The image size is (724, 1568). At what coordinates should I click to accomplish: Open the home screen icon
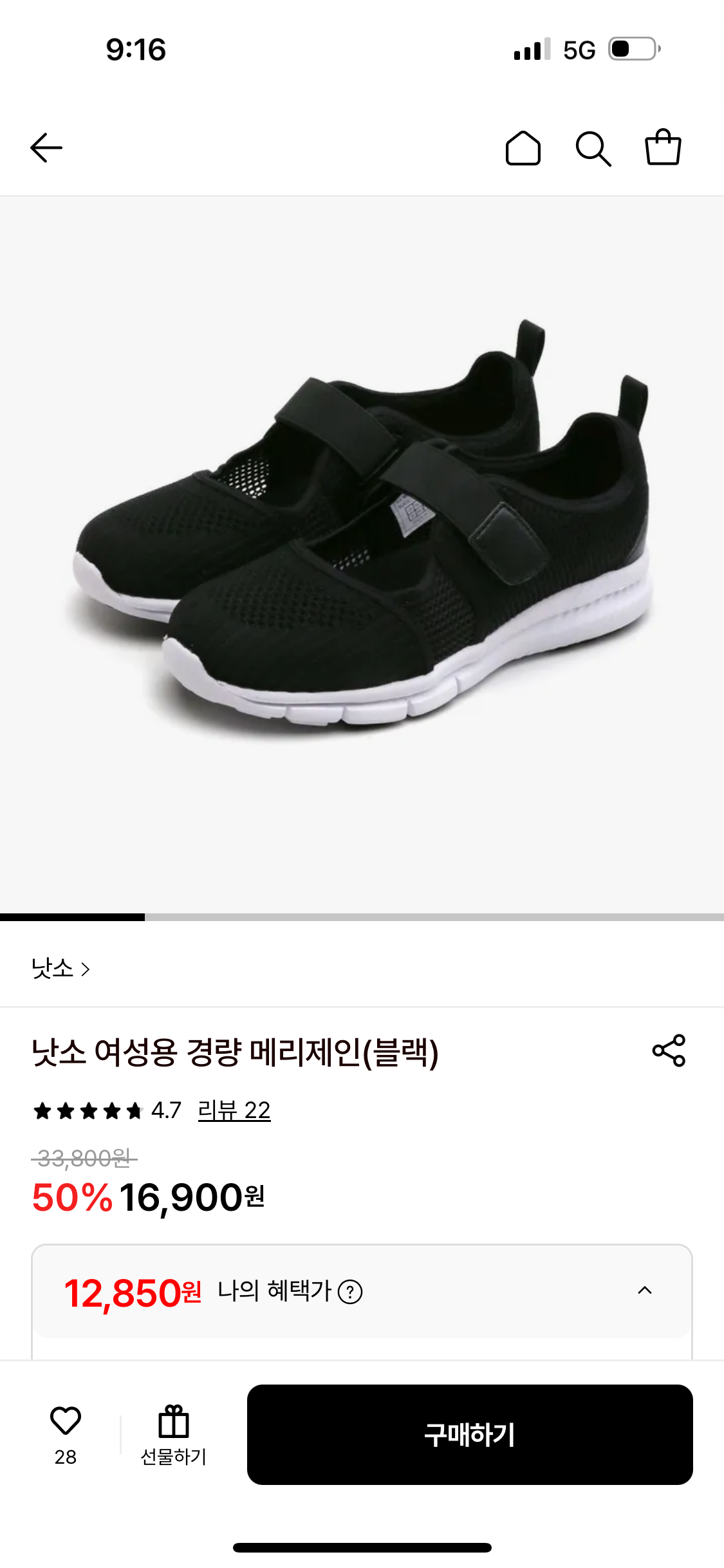pos(524,147)
